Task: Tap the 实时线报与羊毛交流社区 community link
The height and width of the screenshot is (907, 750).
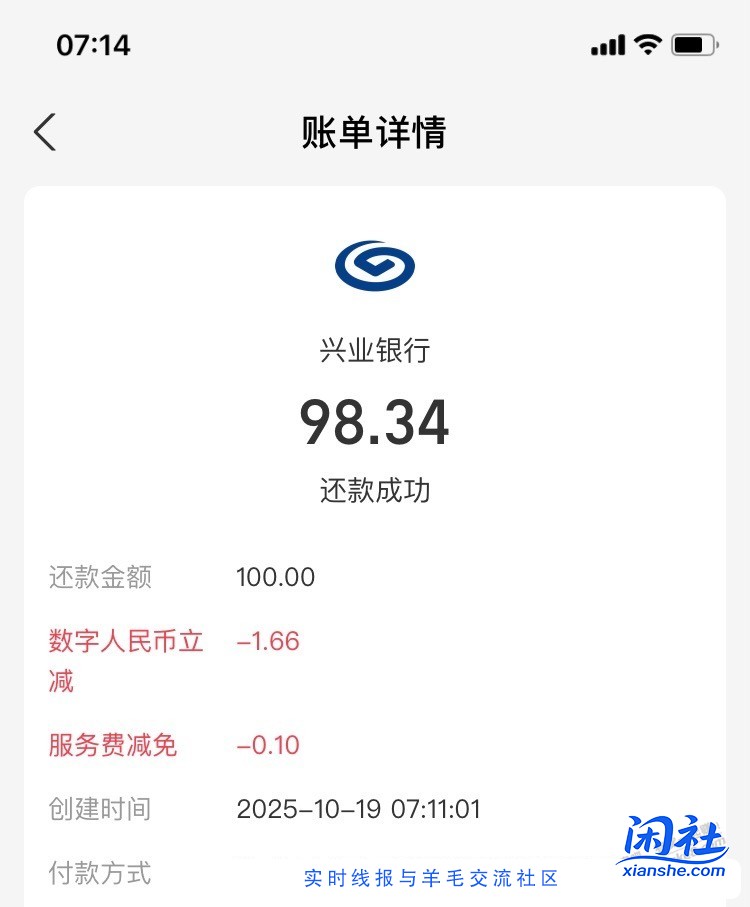Action: click(x=434, y=877)
